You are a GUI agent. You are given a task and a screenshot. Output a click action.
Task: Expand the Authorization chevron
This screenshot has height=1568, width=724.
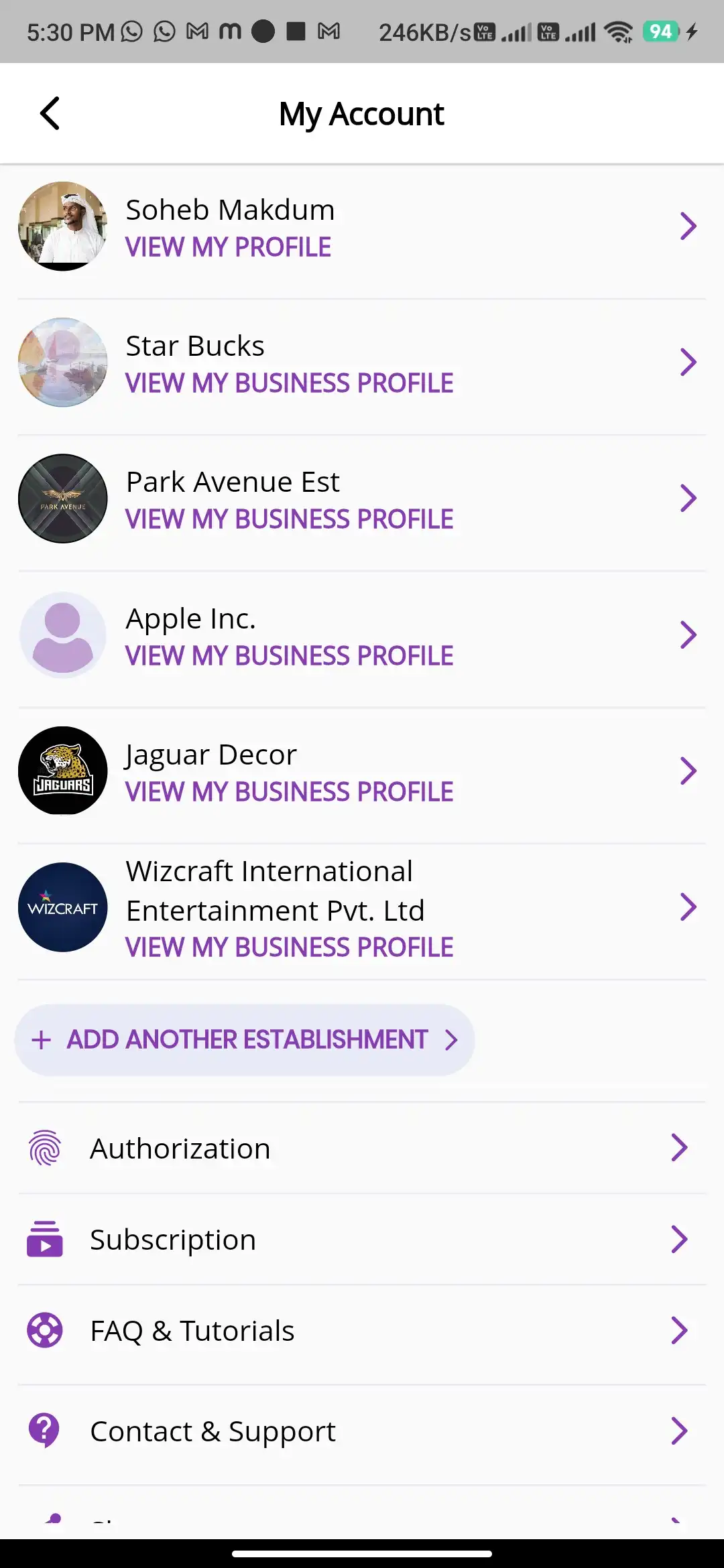(679, 1147)
